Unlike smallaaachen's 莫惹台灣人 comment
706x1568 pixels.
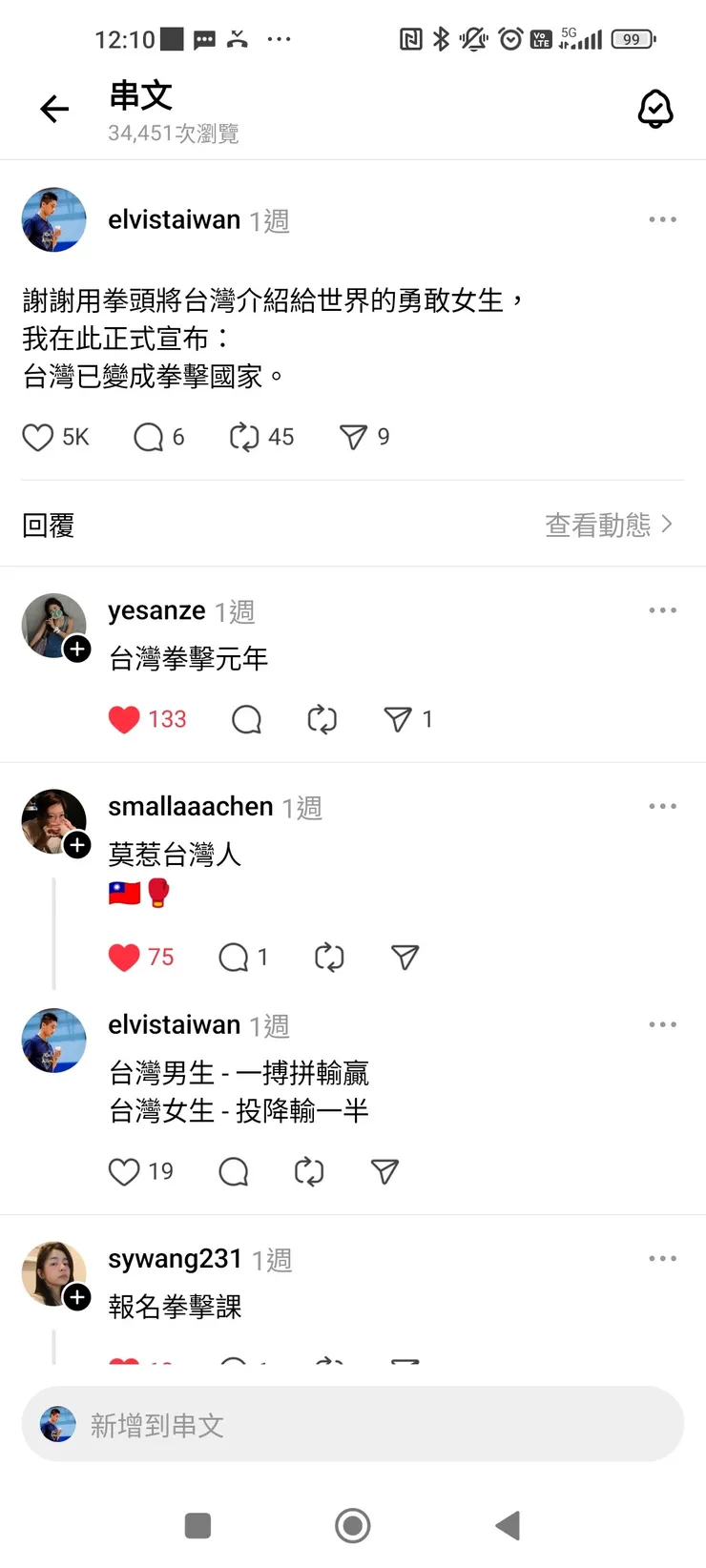tap(122, 957)
